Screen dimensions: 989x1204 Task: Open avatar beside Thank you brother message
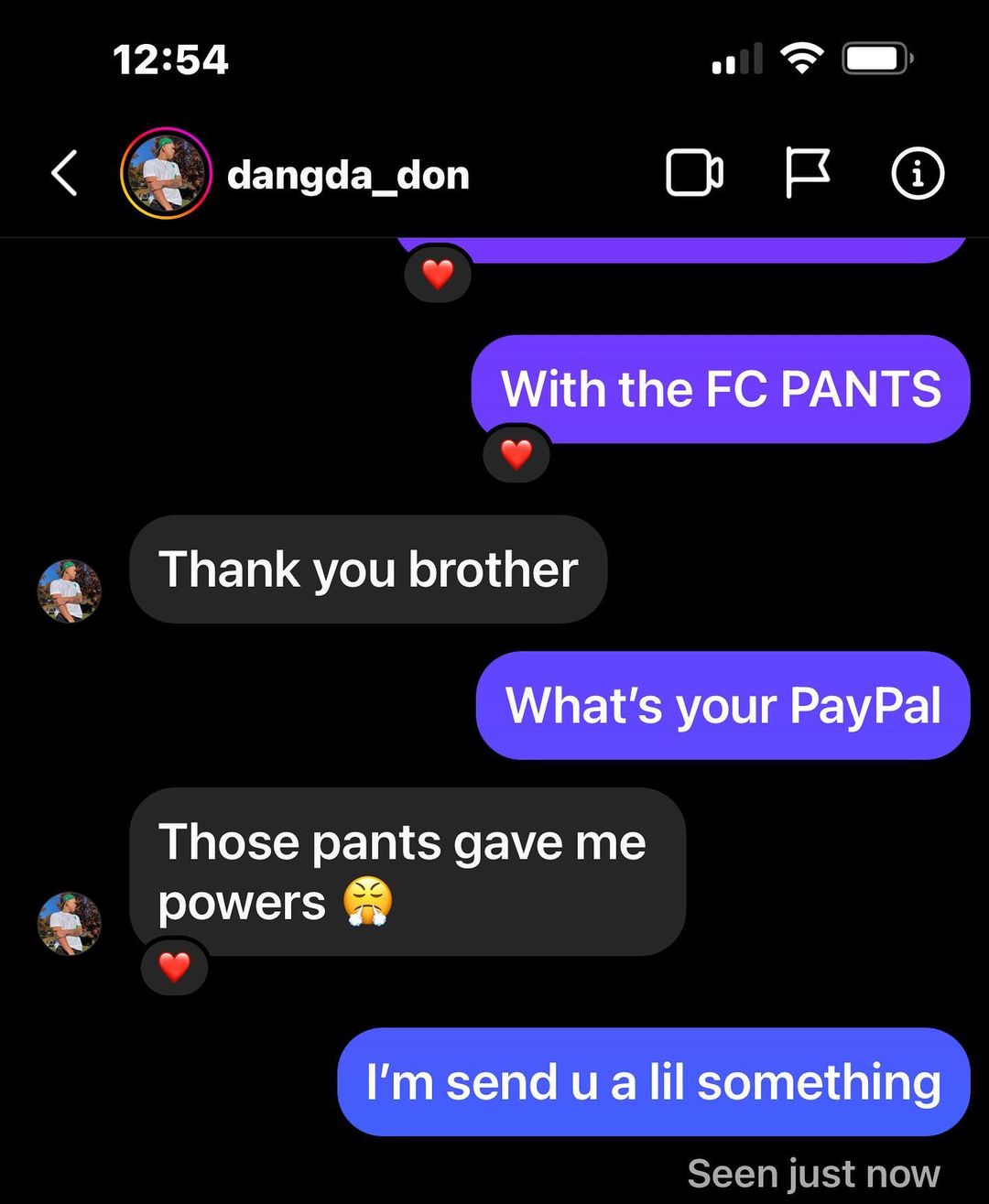(70, 591)
